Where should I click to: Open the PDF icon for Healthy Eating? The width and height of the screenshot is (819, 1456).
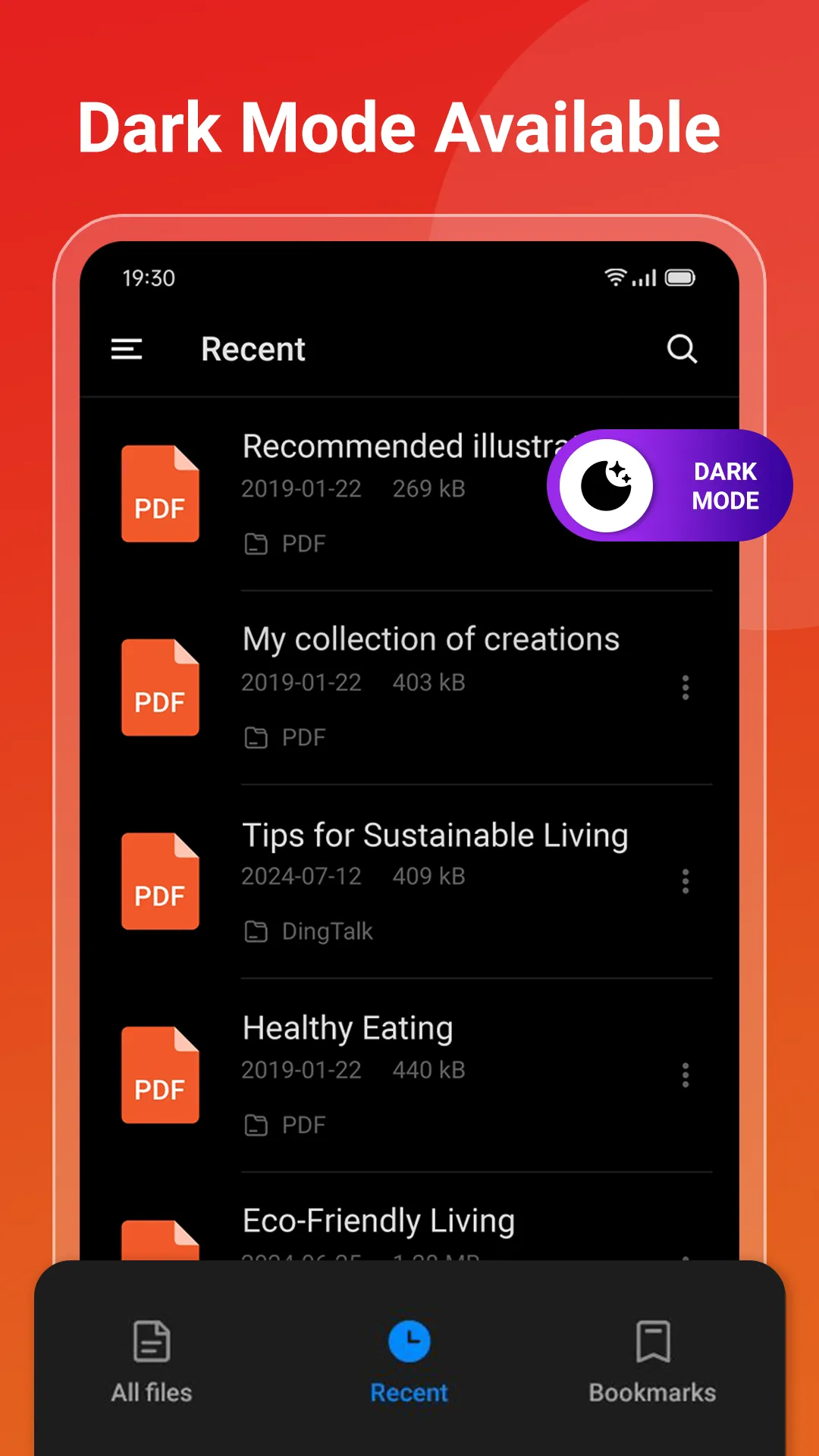(x=160, y=1075)
